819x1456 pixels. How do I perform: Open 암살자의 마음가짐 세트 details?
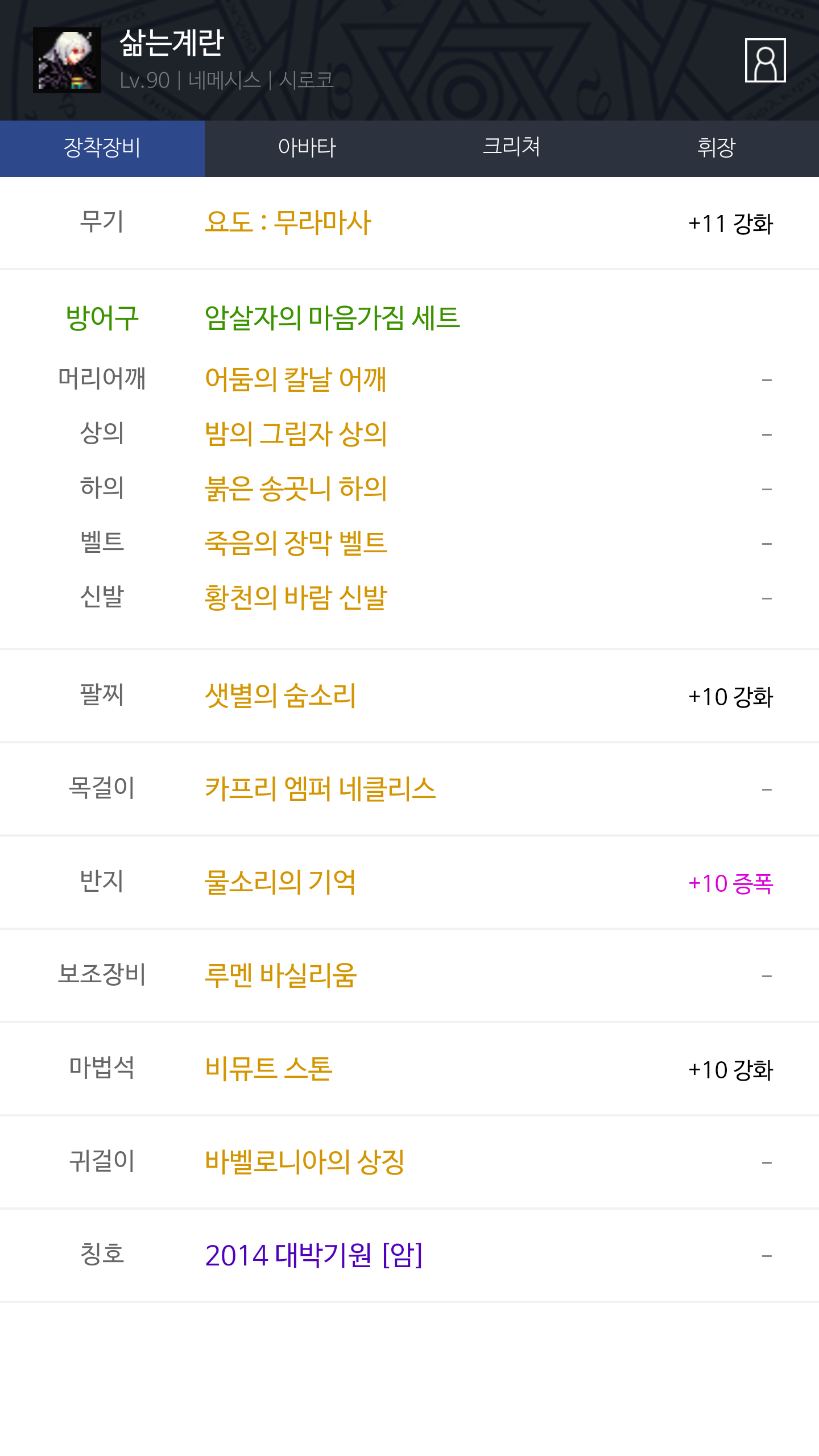click(332, 317)
